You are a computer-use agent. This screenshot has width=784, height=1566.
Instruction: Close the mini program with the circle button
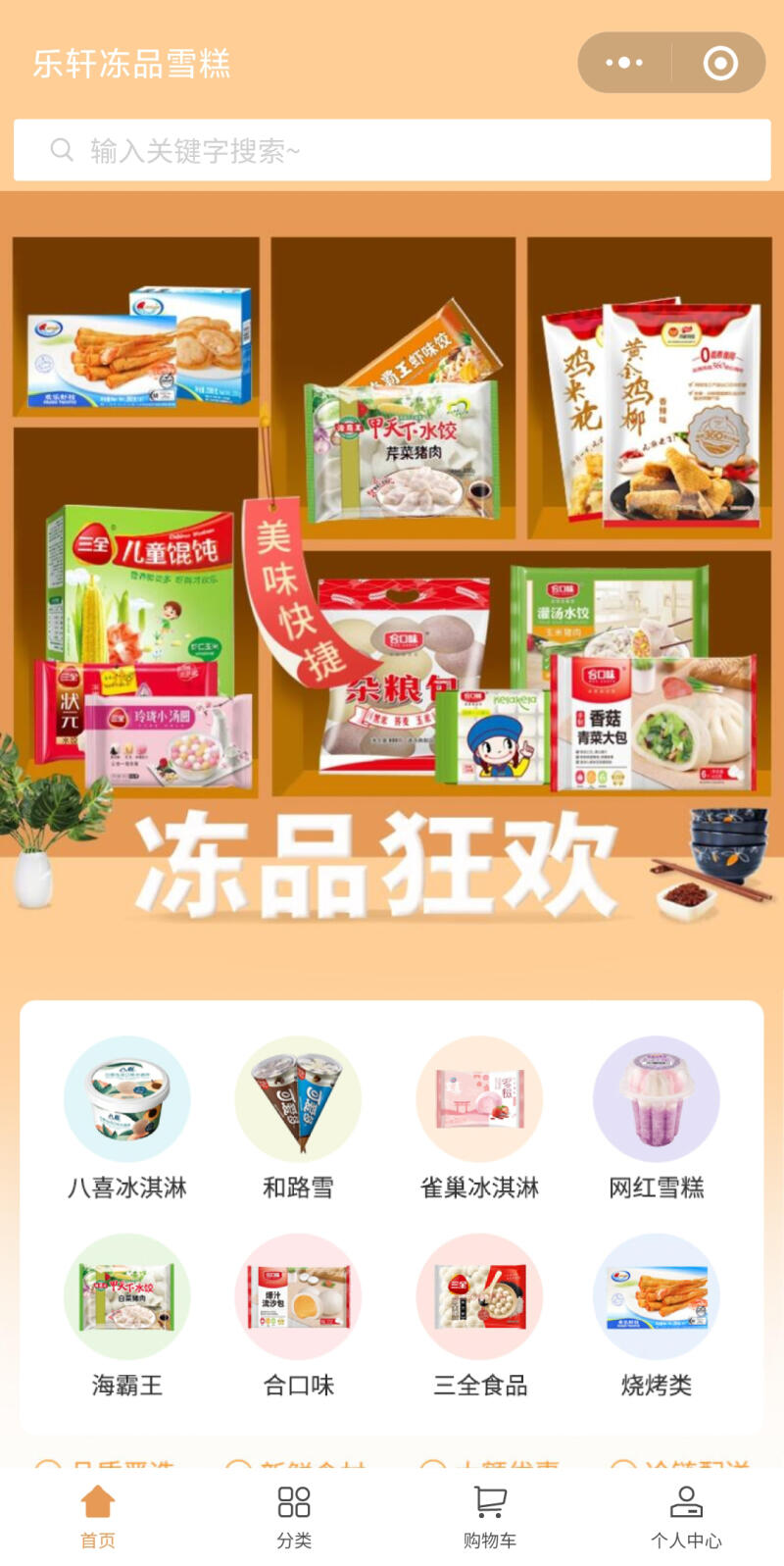[x=720, y=63]
